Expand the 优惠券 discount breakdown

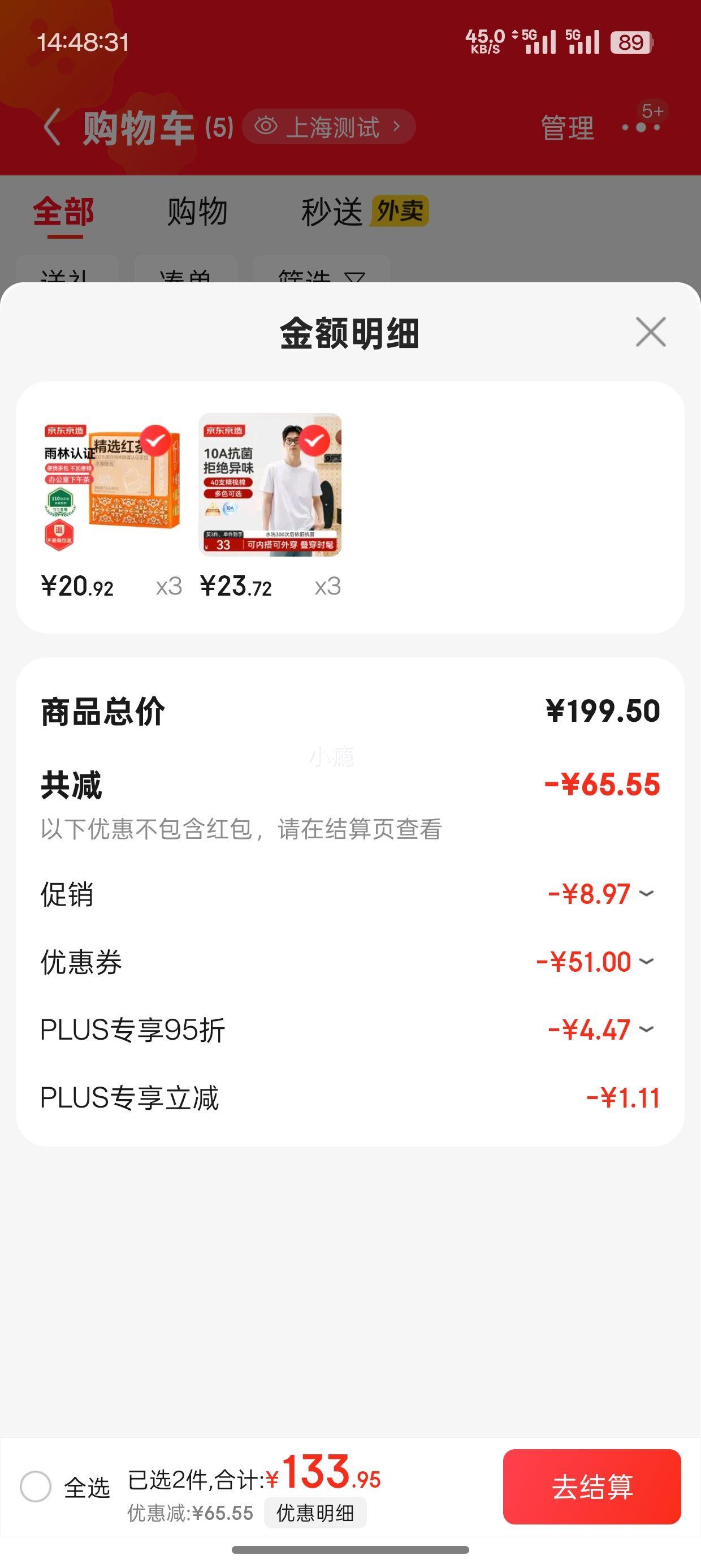[x=646, y=962]
